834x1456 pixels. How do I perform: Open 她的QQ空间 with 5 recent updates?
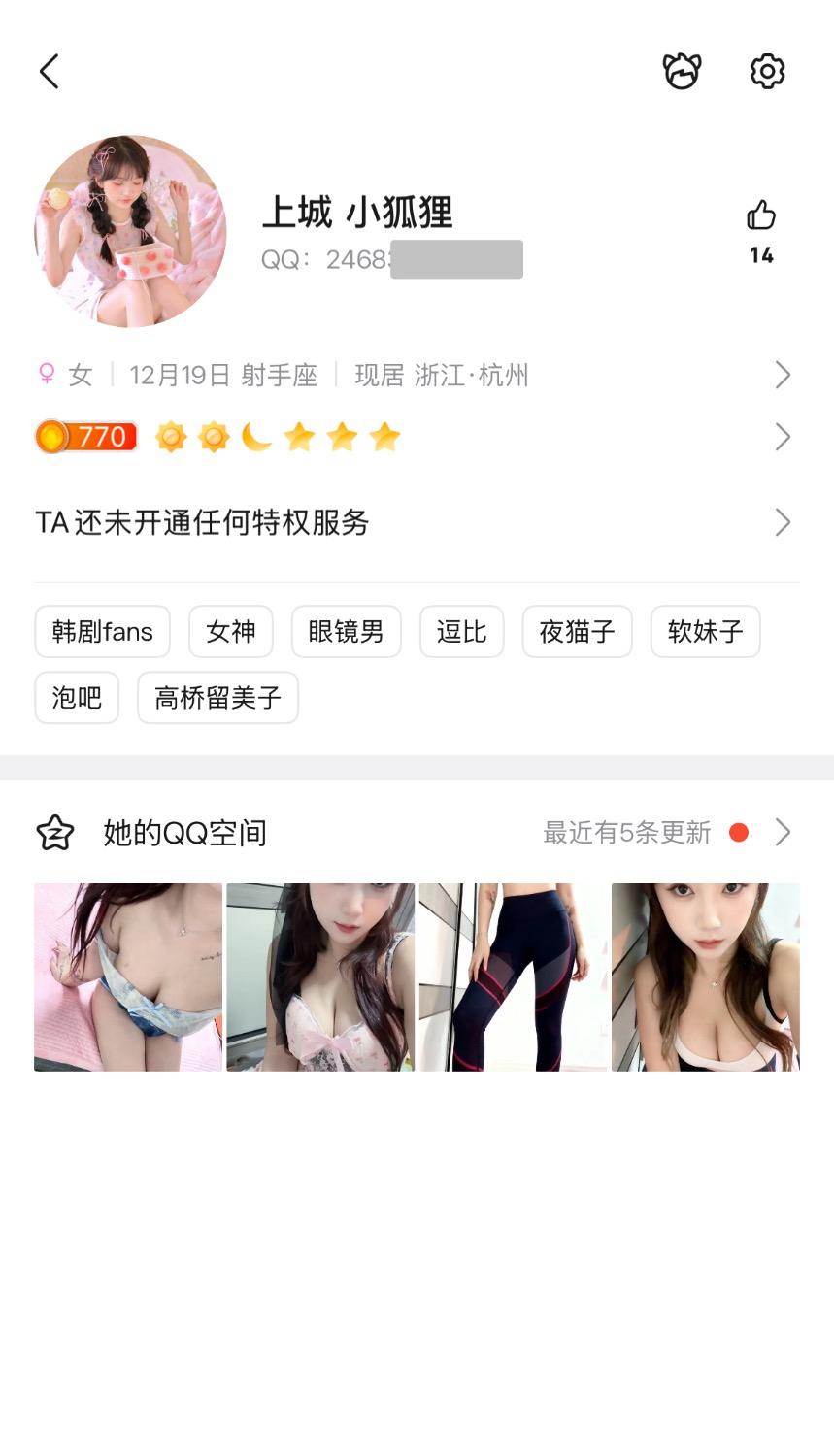click(416, 833)
